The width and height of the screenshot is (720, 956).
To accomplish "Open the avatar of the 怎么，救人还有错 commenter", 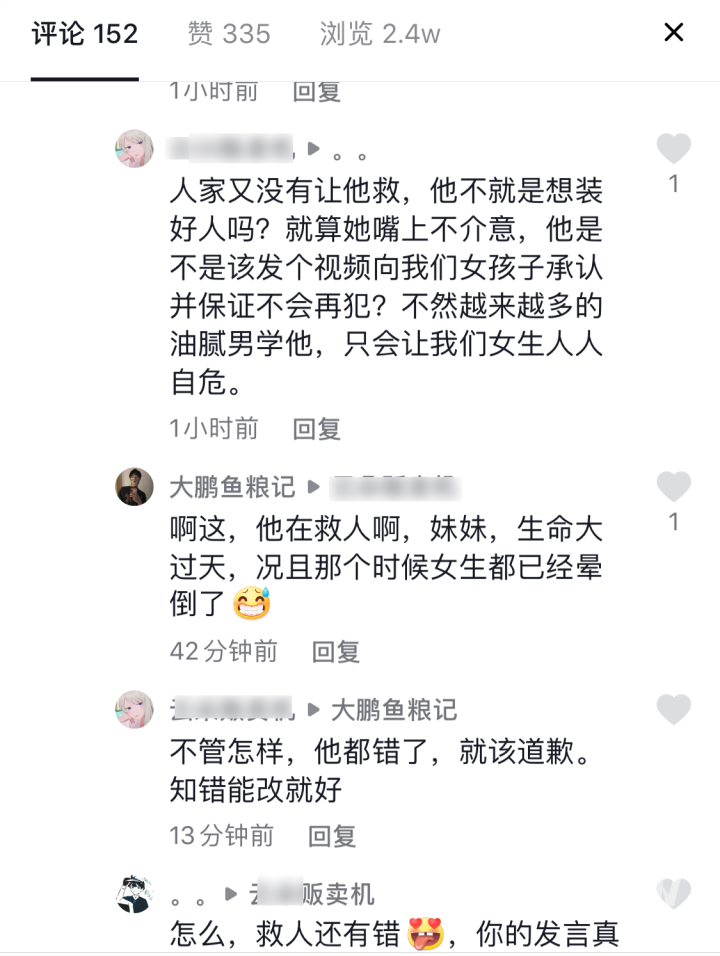I will click(134, 893).
